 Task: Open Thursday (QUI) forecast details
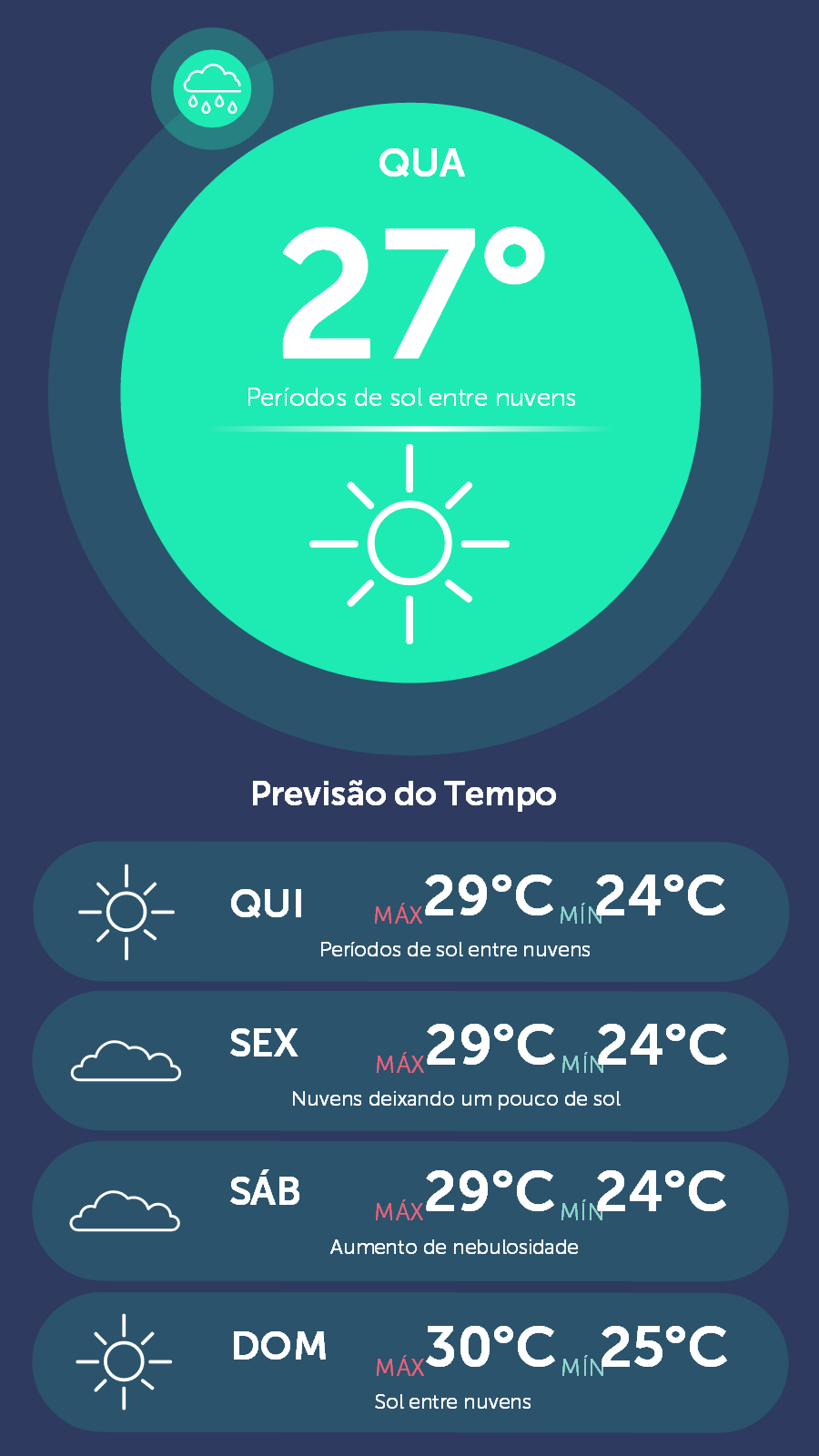point(409,912)
